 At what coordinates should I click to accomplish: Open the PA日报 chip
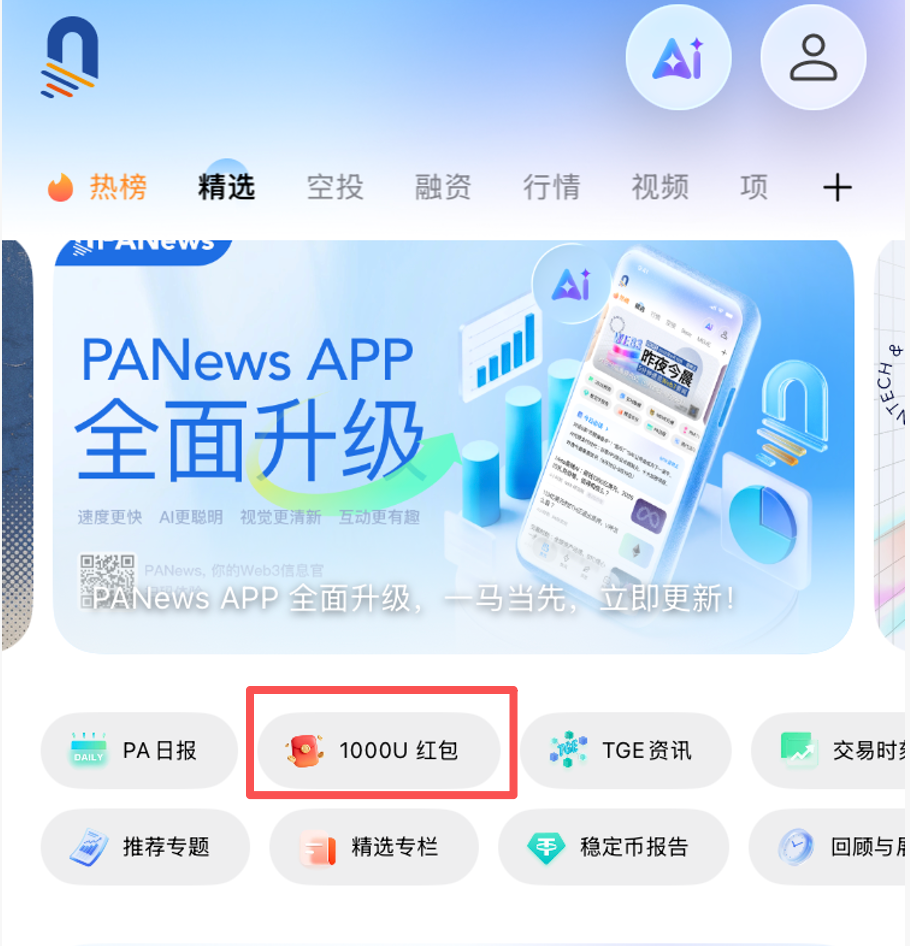[x=139, y=750]
